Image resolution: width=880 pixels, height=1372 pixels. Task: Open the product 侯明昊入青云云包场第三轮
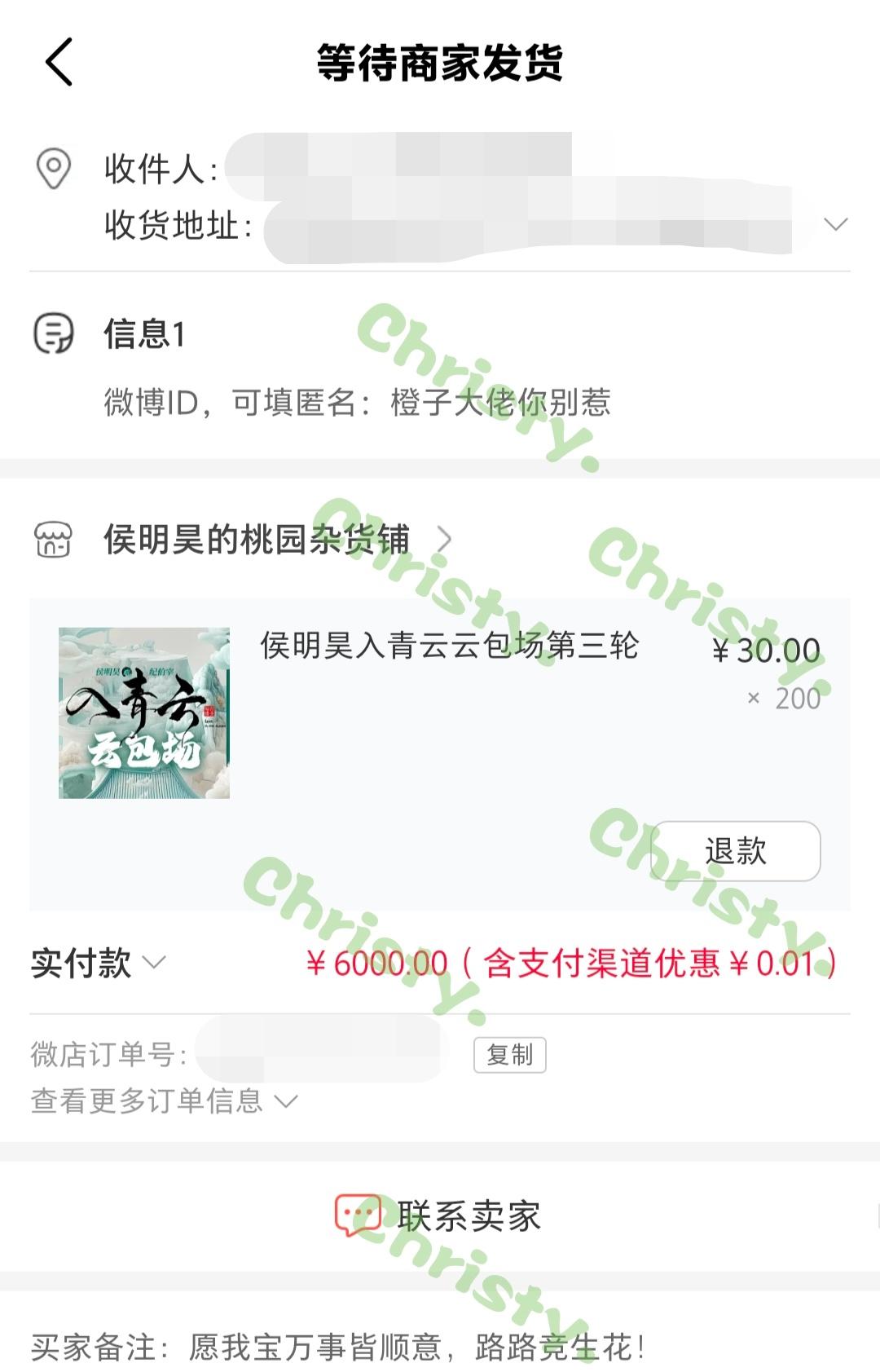point(449,646)
